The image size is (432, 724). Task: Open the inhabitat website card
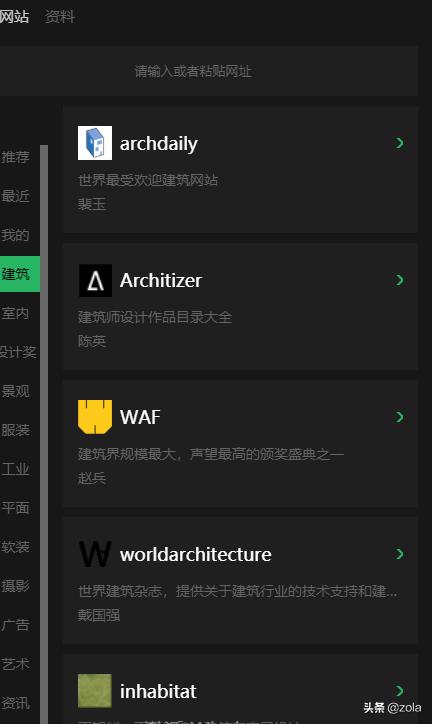pos(240,689)
